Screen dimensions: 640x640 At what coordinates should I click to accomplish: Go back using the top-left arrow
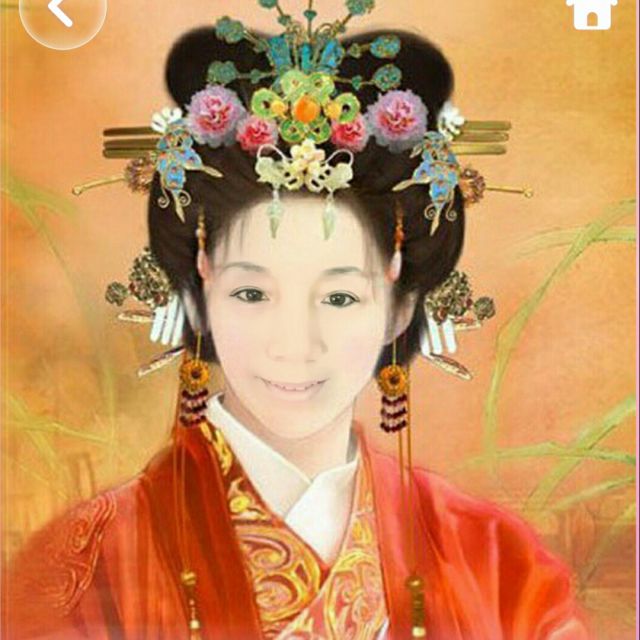coord(61,12)
